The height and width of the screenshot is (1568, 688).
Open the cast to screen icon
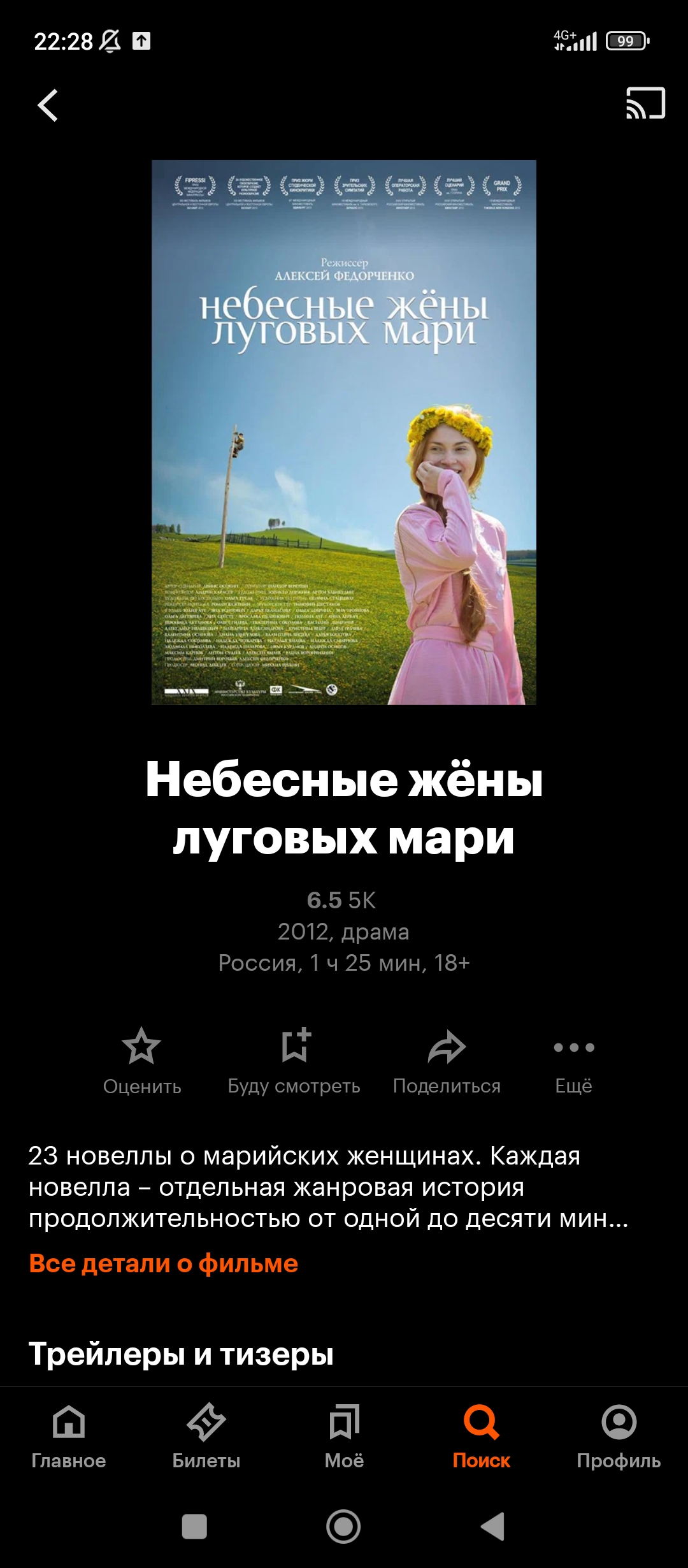[x=645, y=103]
